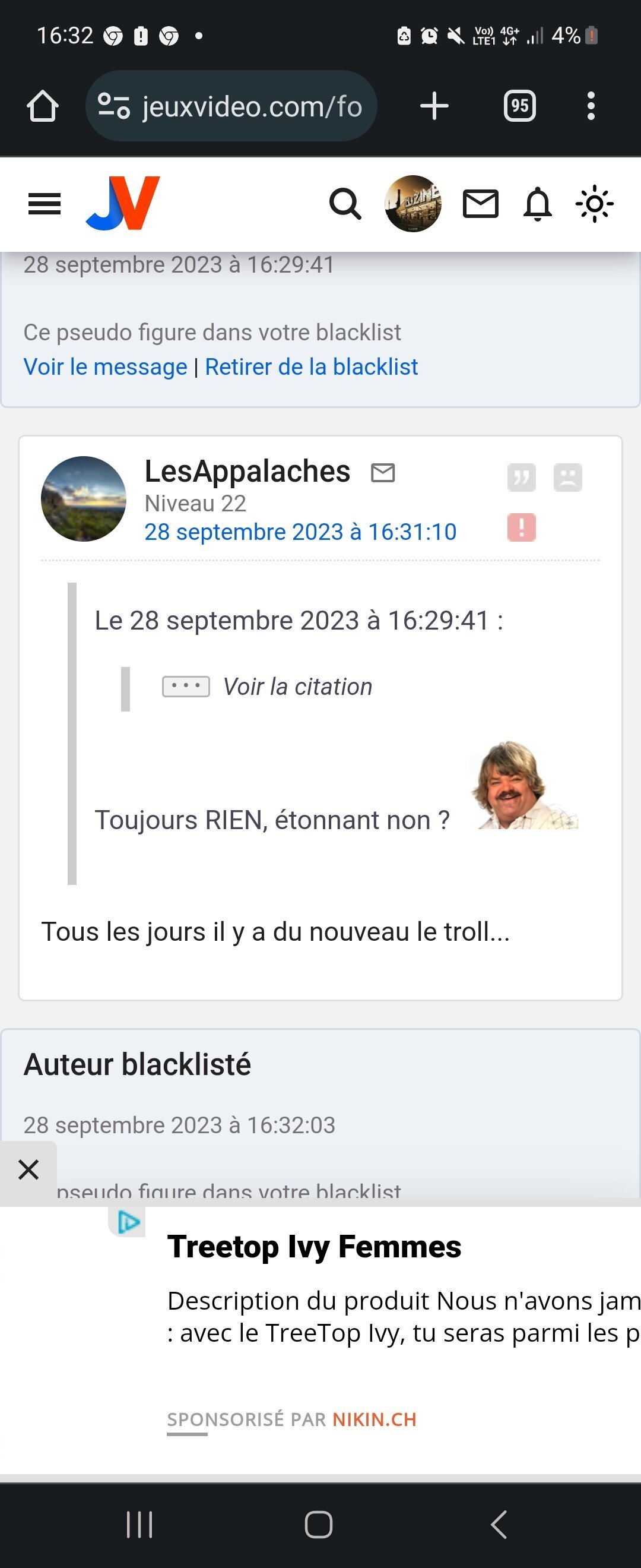Tap 'Voir le message' link

(105, 367)
